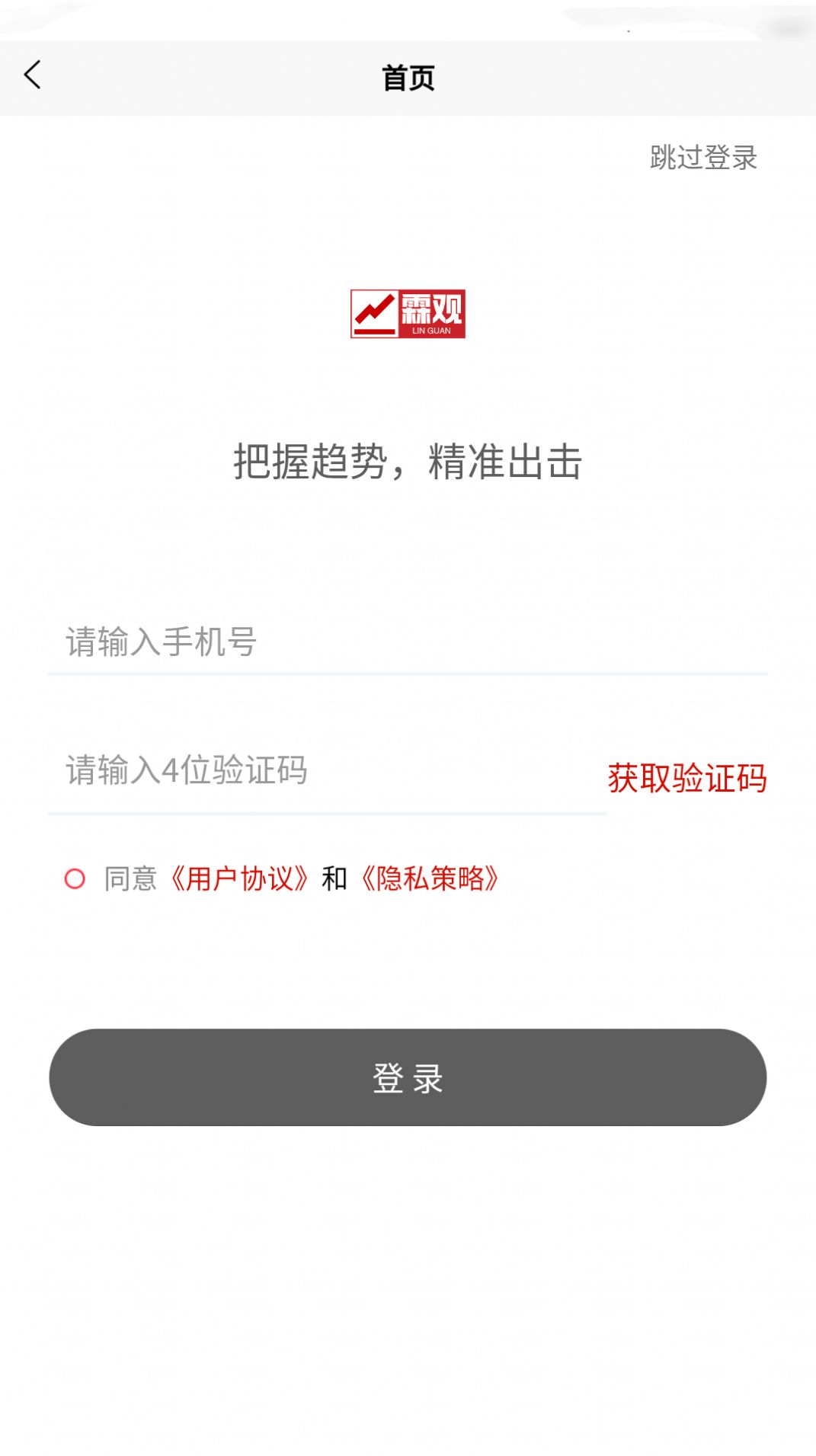The image size is (816, 1456).
Task: Click the 霖观 LIN GUAN logo
Action: (x=408, y=315)
